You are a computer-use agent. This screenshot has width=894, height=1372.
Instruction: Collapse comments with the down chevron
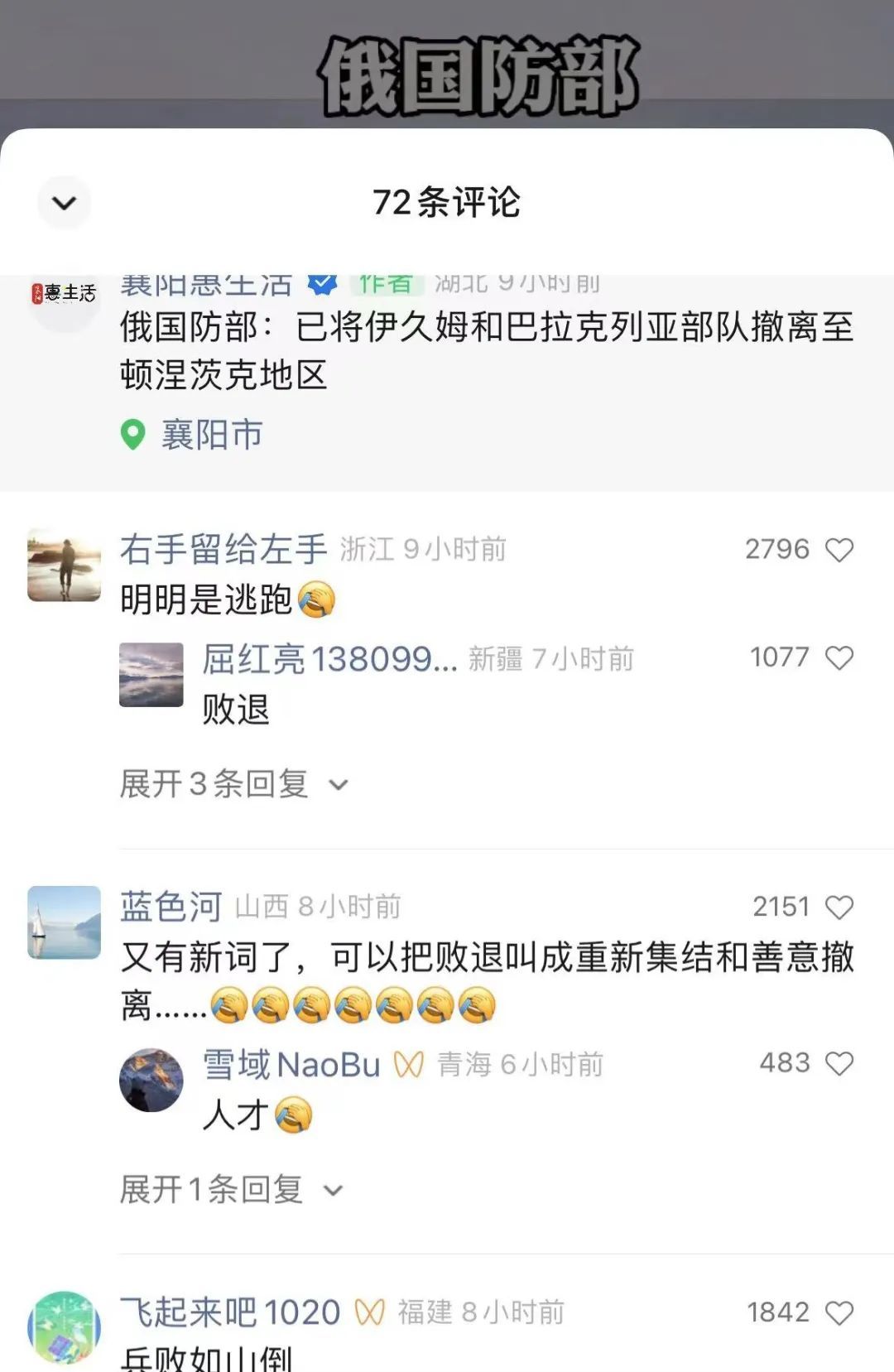tap(64, 203)
